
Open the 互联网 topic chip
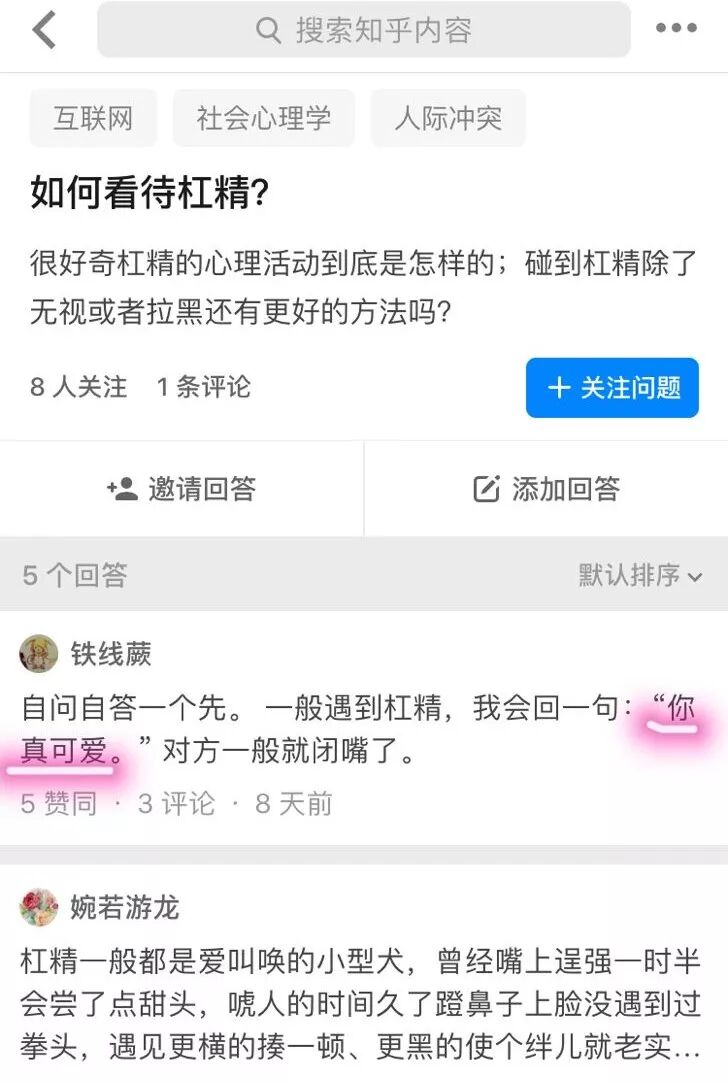click(93, 119)
